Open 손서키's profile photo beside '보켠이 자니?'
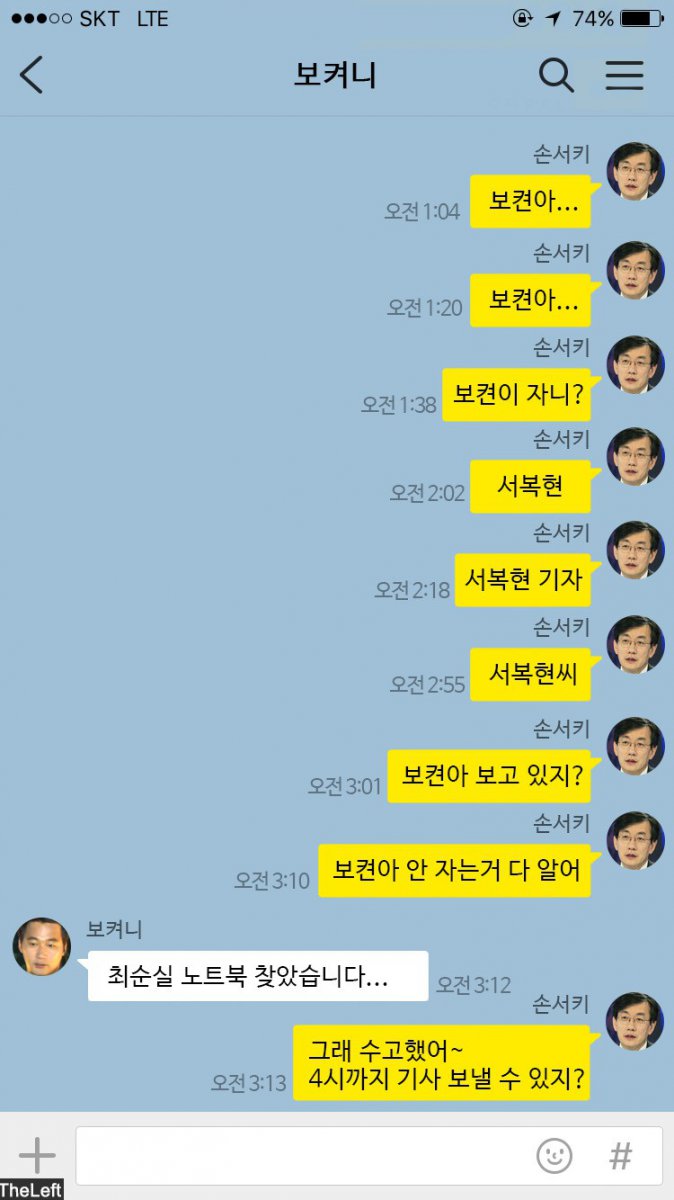The image size is (674, 1200). point(635,365)
